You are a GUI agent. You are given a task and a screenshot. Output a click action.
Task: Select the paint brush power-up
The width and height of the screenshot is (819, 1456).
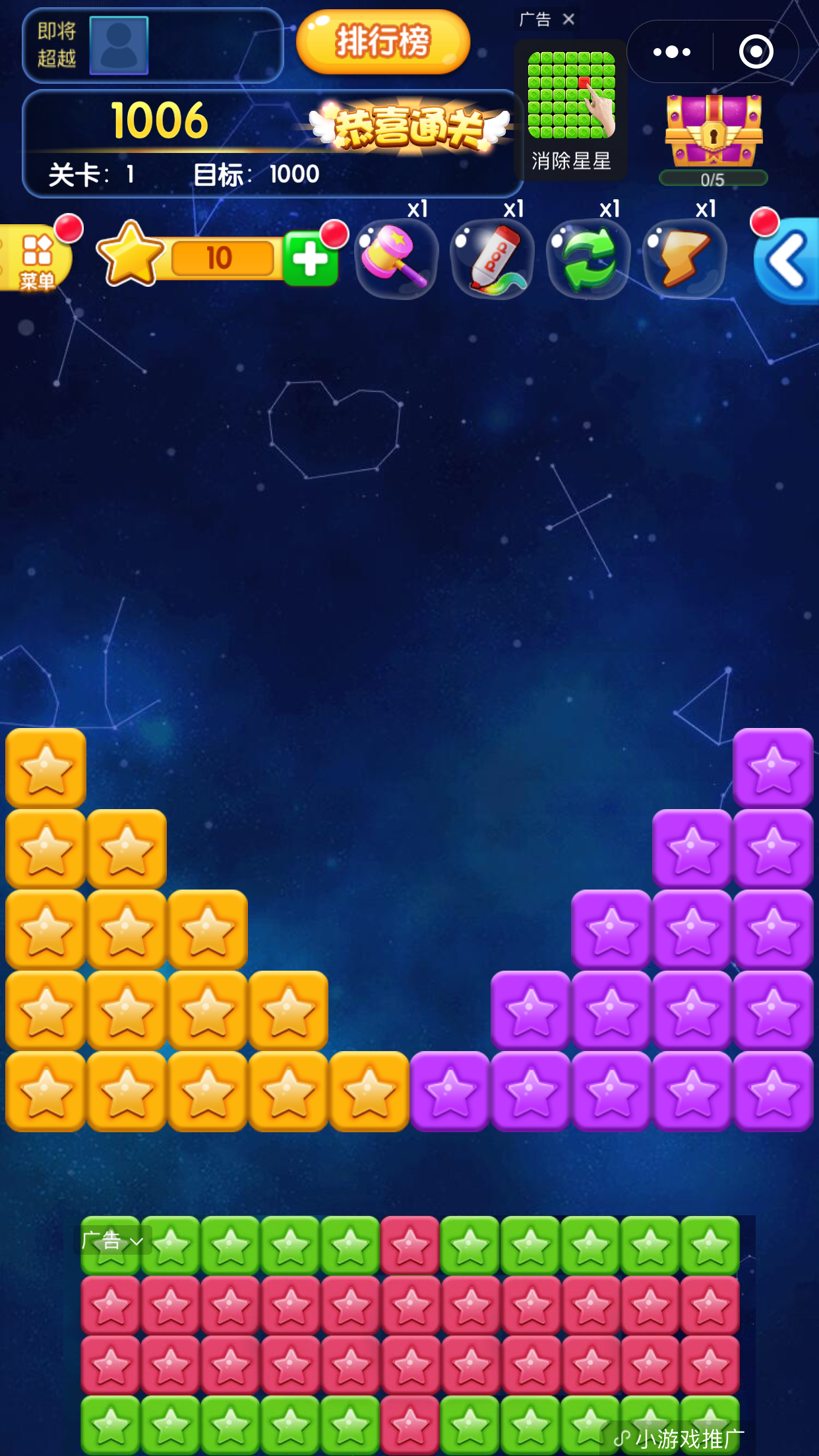pyautogui.click(x=493, y=259)
